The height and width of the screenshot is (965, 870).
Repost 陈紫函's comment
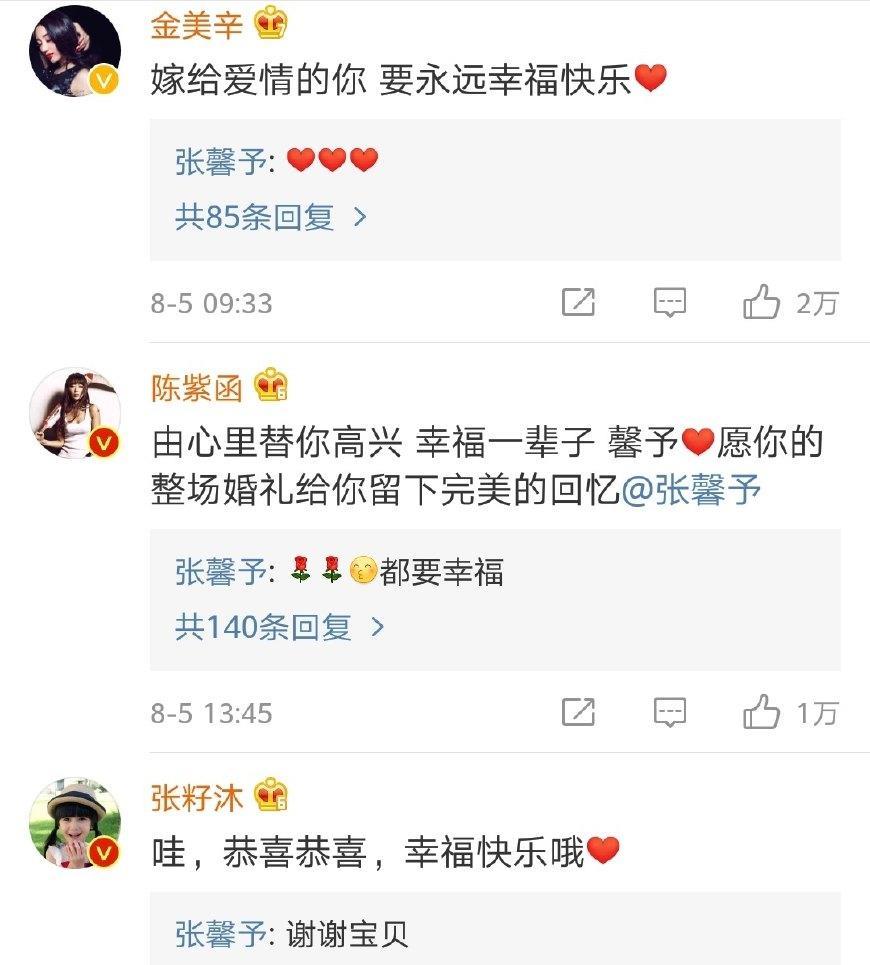pyautogui.click(x=578, y=713)
